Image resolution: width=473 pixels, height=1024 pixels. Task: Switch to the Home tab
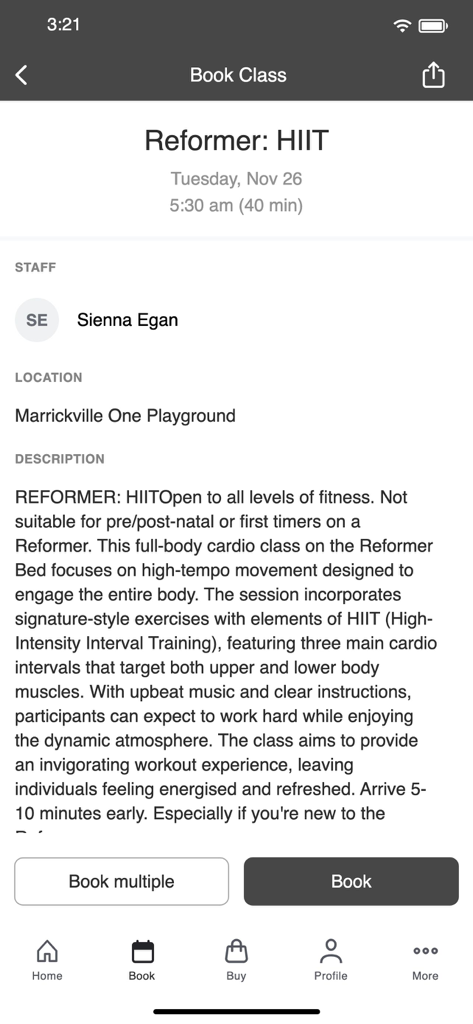(47, 960)
